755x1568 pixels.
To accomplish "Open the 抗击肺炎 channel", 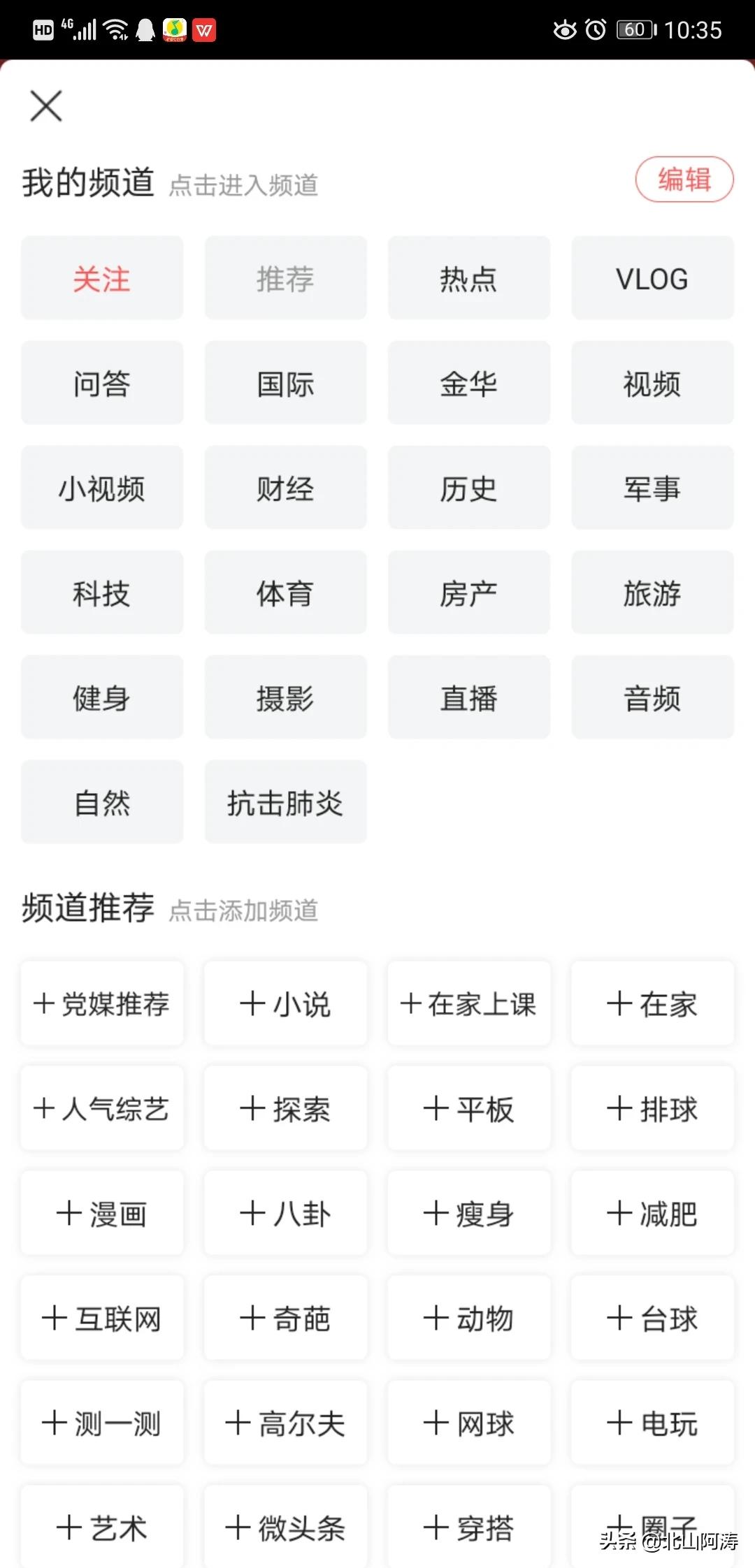I will (x=285, y=802).
